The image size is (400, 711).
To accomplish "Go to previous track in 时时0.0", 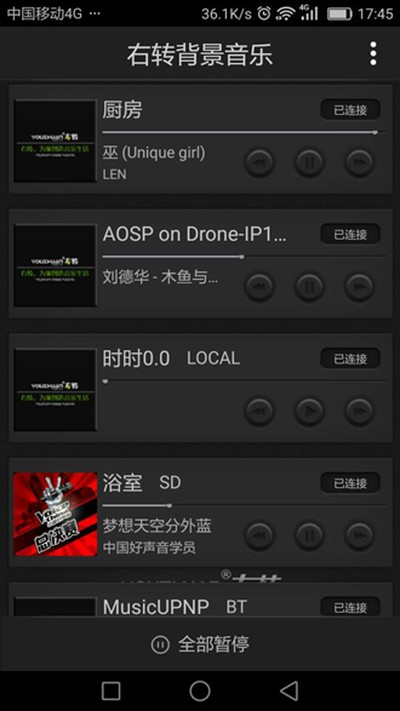I will (260, 412).
